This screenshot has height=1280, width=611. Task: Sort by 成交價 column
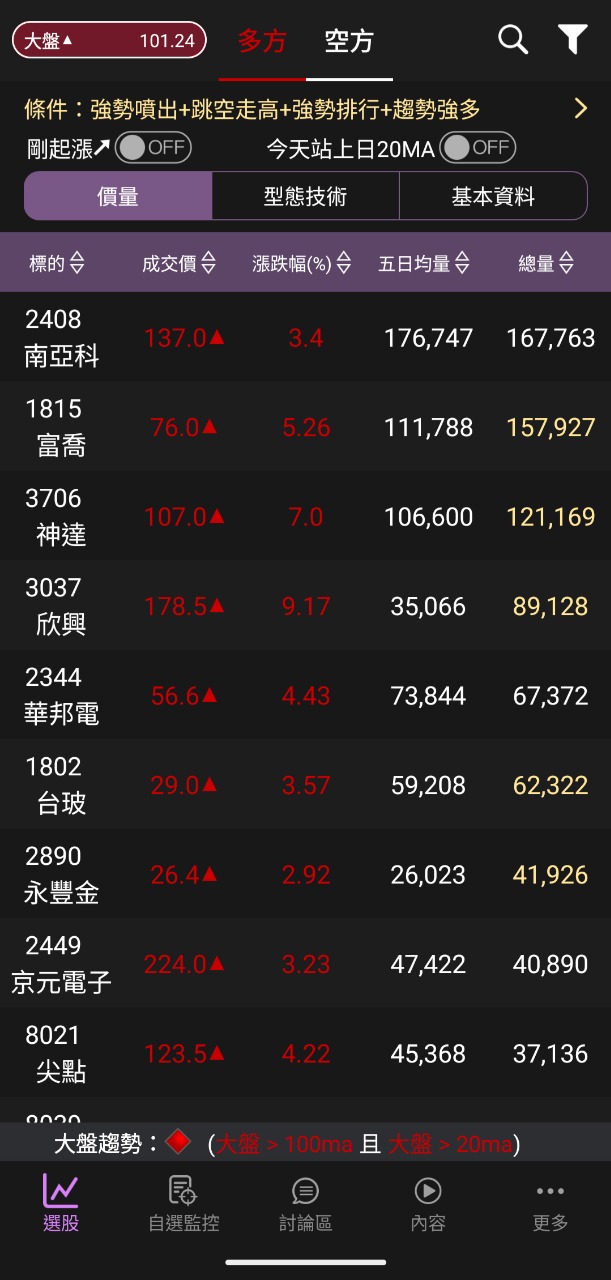point(179,263)
